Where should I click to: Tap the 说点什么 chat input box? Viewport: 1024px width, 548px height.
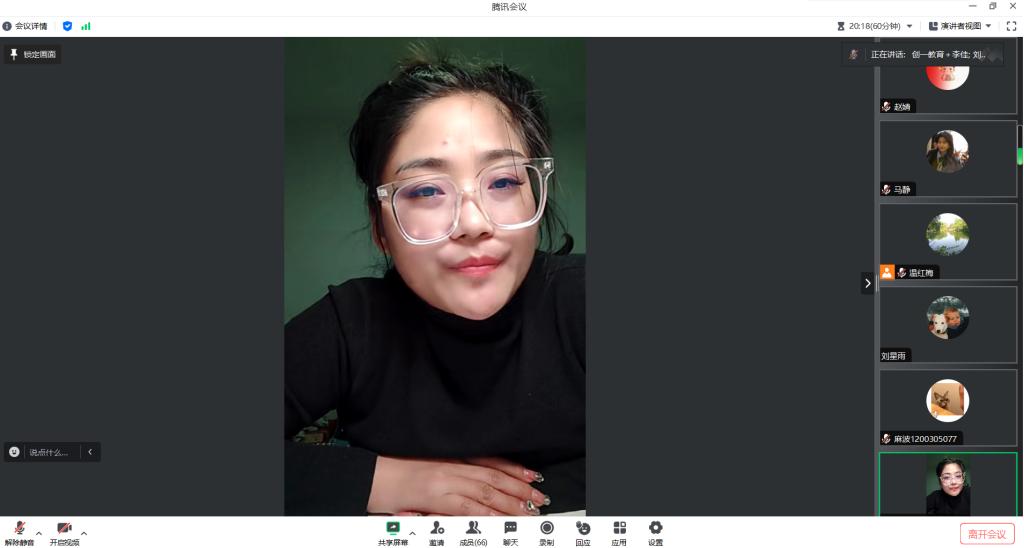pyautogui.click(x=48, y=452)
